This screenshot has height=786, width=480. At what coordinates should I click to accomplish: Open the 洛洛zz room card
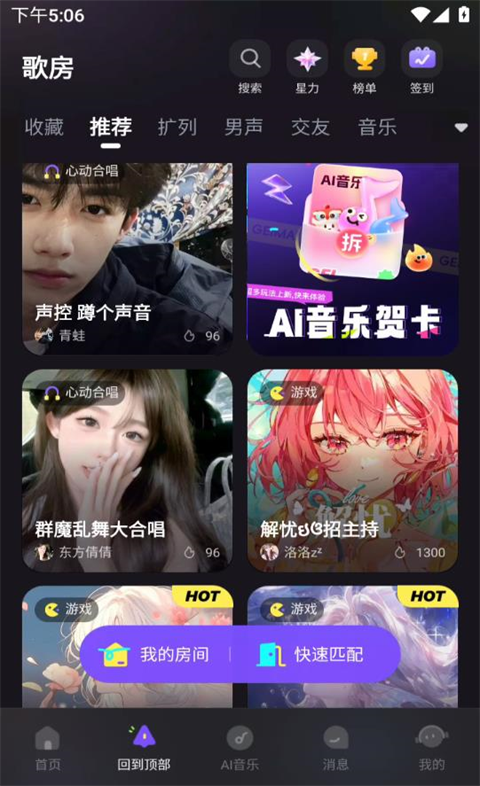click(x=353, y=471)
